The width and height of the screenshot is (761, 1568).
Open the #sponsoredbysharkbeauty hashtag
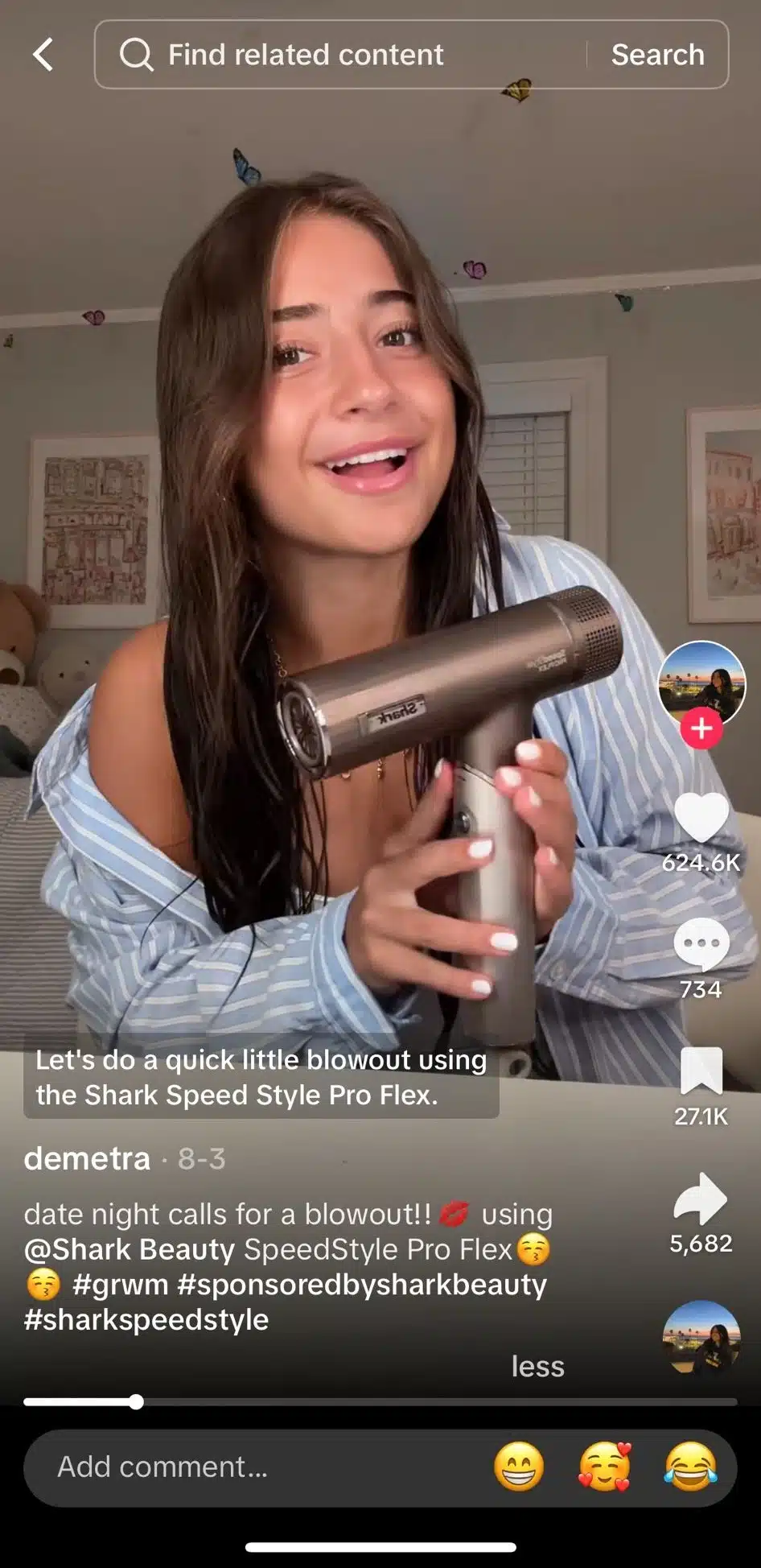[x=362, y=1285]
